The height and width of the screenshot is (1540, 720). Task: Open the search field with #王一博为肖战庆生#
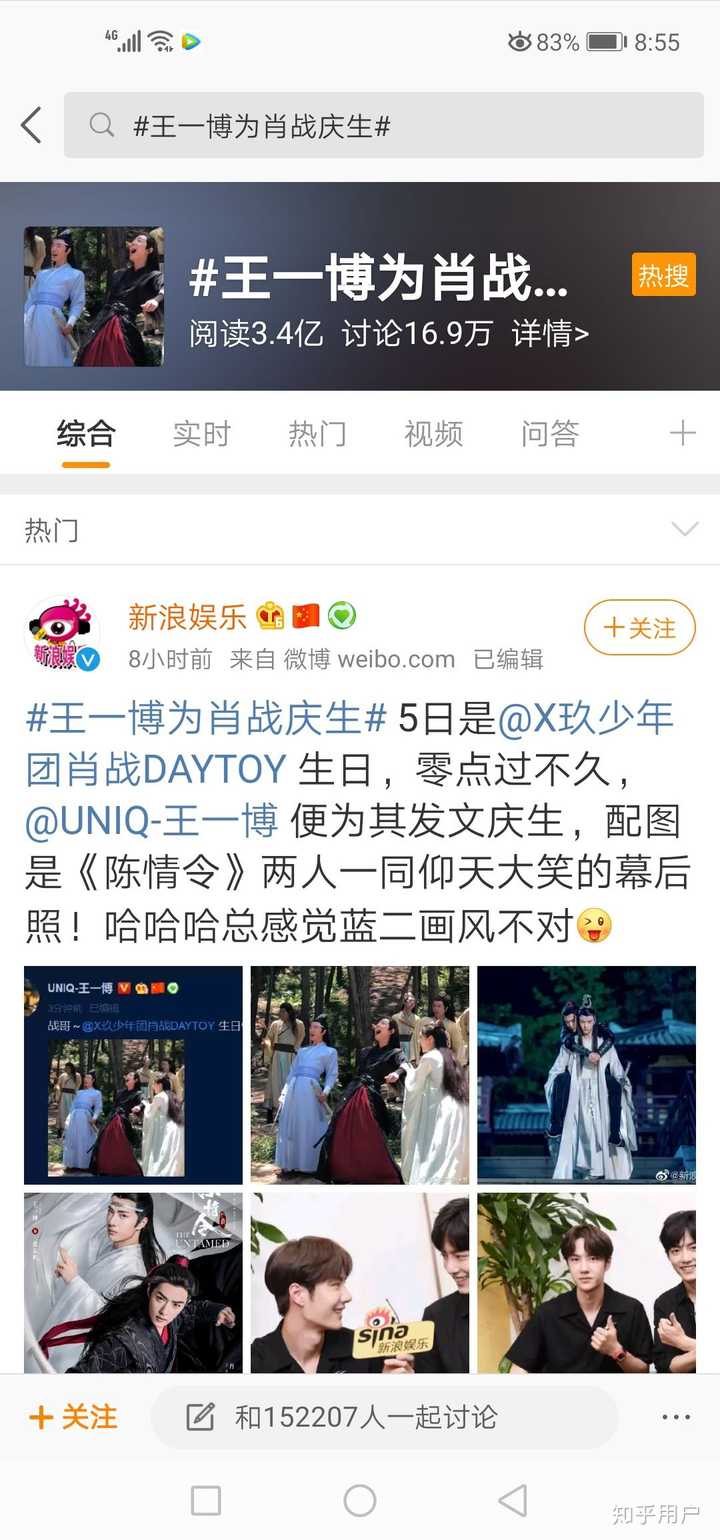coord(384,126)
